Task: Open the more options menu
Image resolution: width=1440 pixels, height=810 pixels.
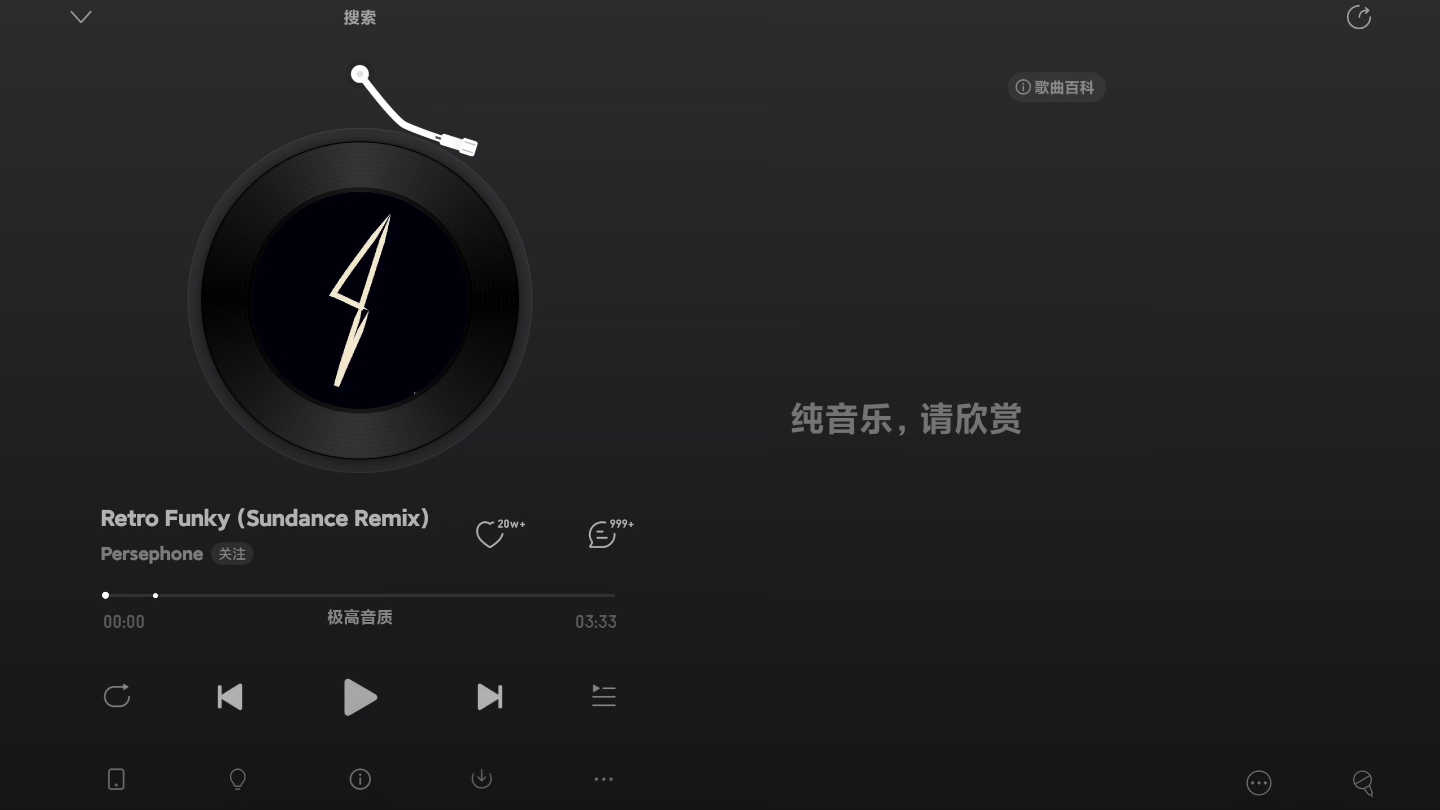Action: tap(603, 779)
